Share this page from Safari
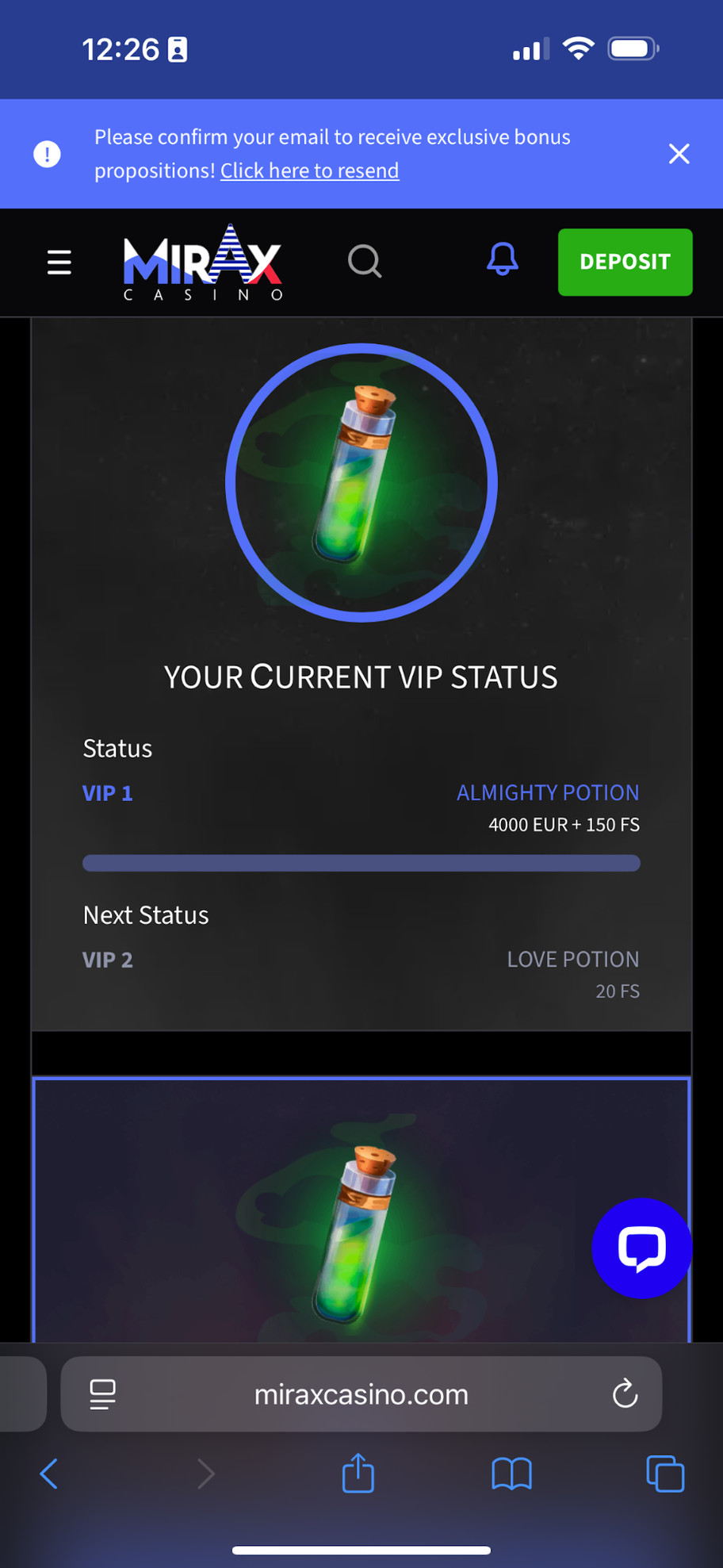723x1568 pixels. click(358, 1473)
